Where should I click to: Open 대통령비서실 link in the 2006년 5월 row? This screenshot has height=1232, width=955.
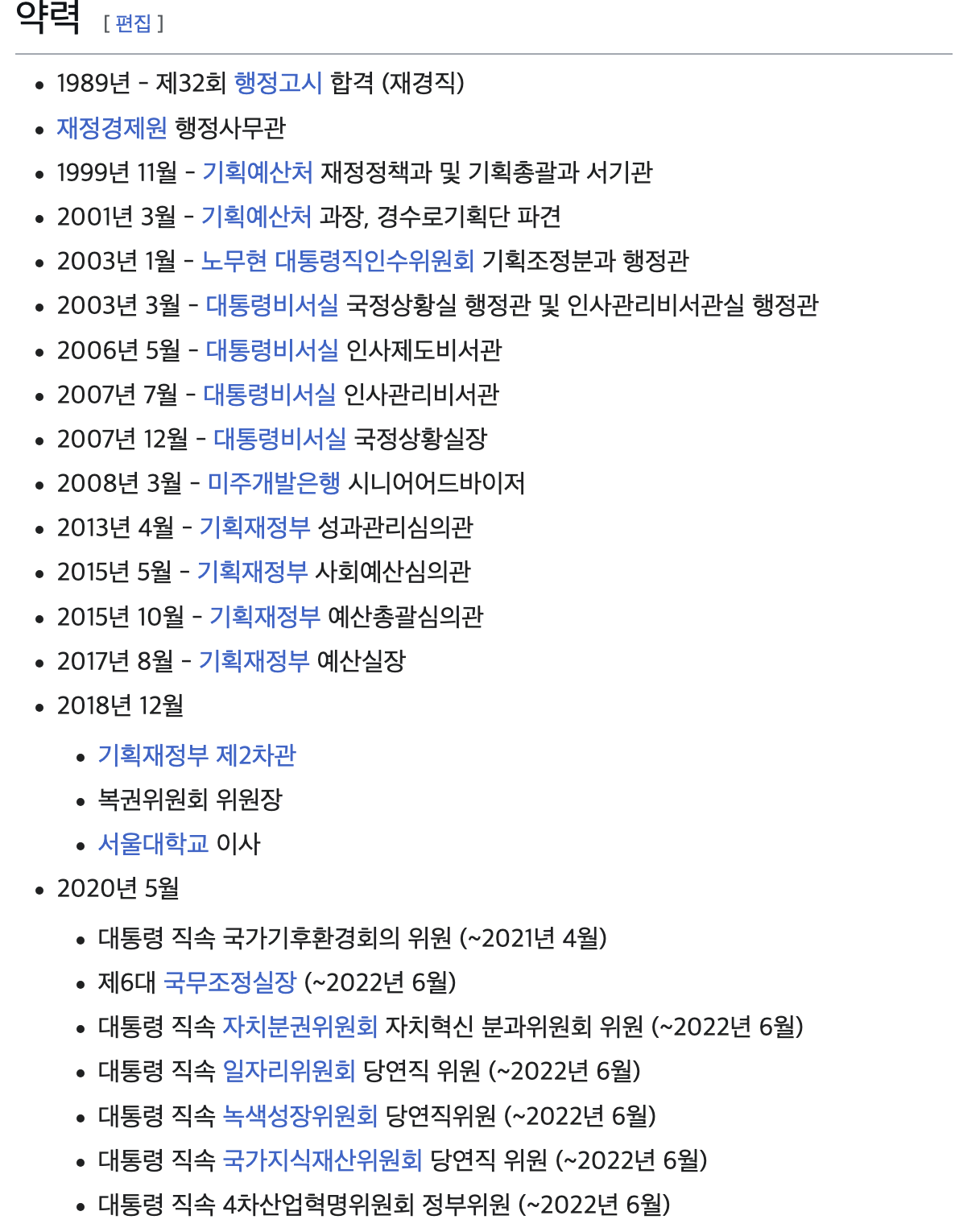(x=271, y=349)
